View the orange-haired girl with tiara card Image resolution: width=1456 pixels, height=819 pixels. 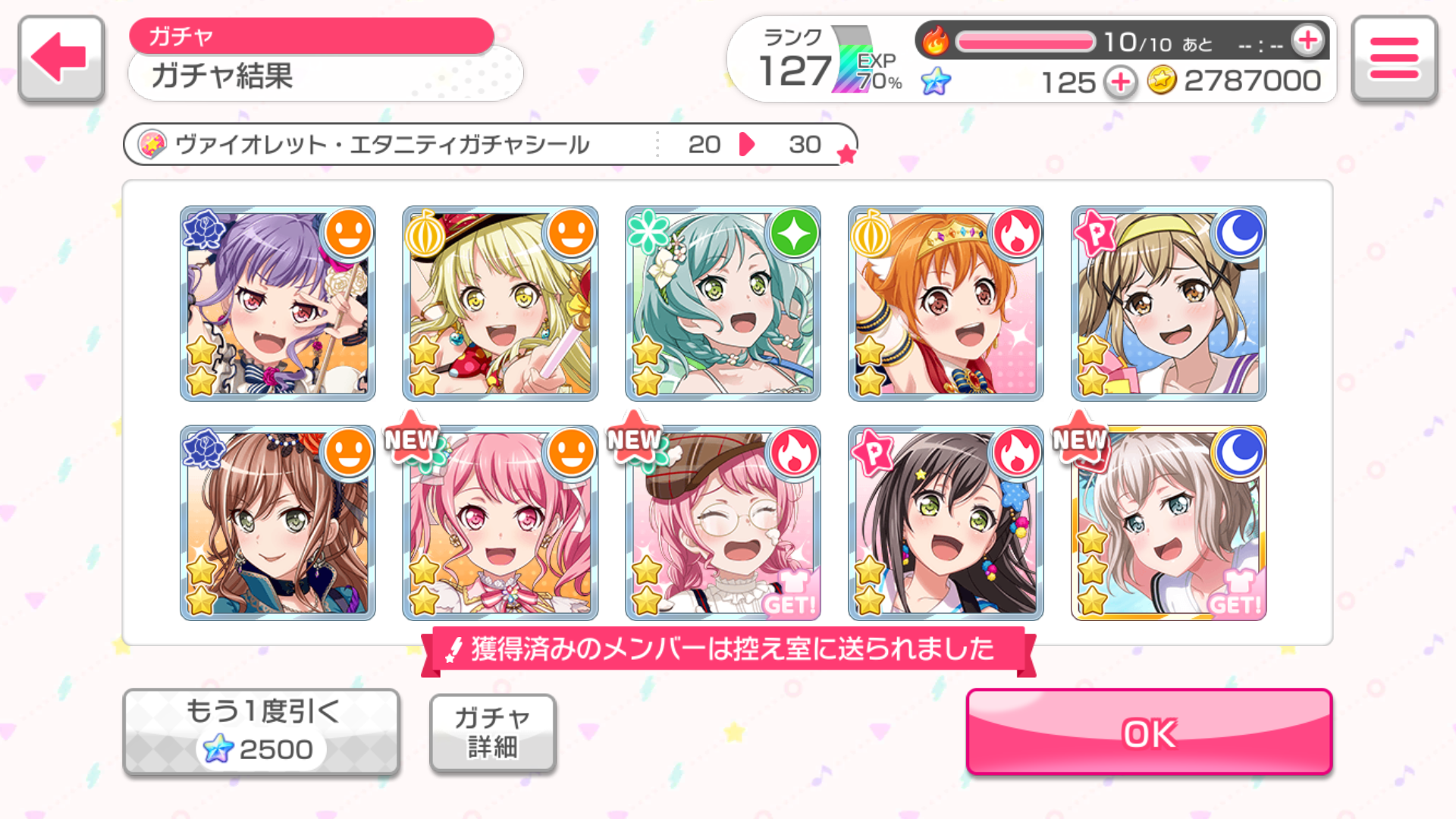[946, 303]
